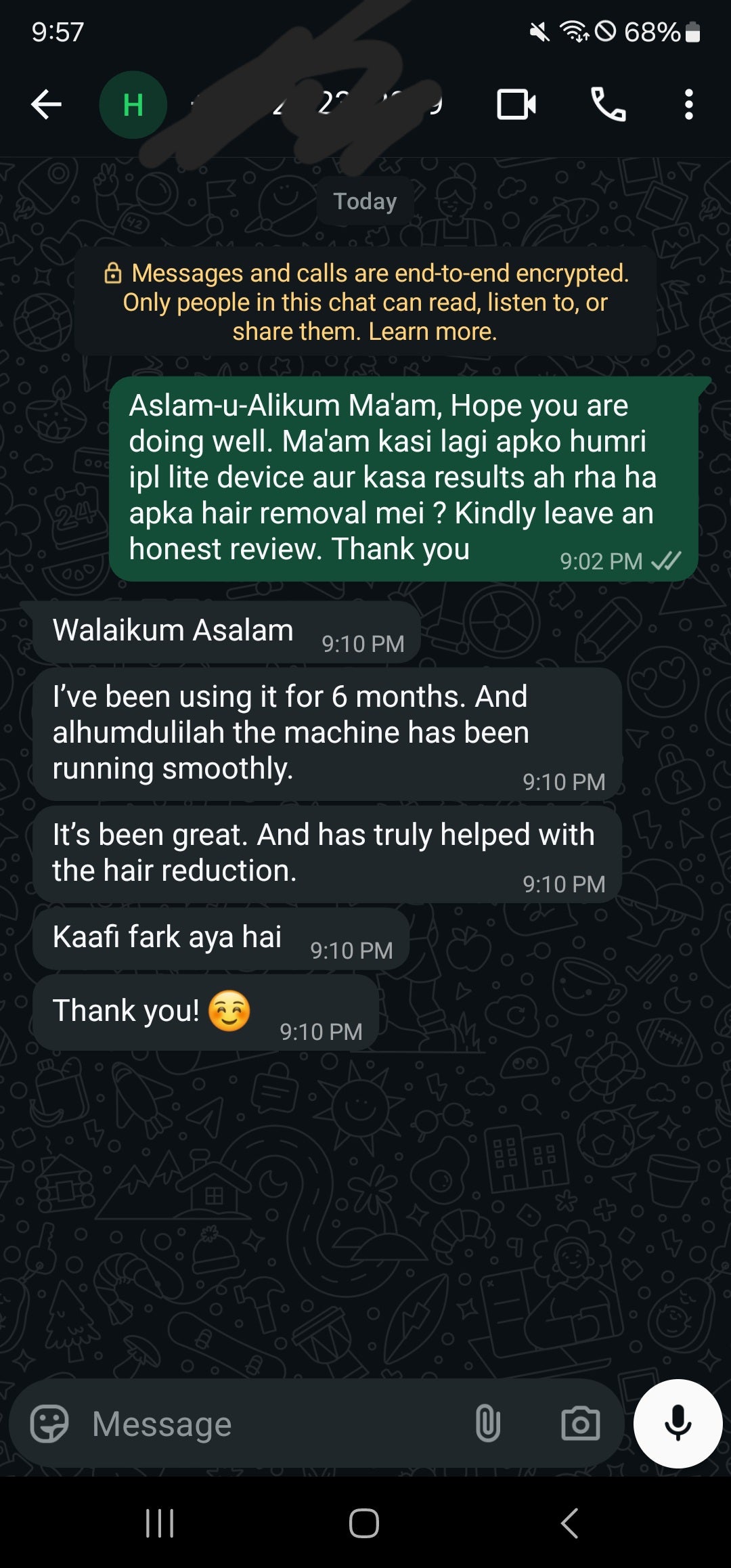Start a voice call
731x1568 pixels.
(608, 105)
